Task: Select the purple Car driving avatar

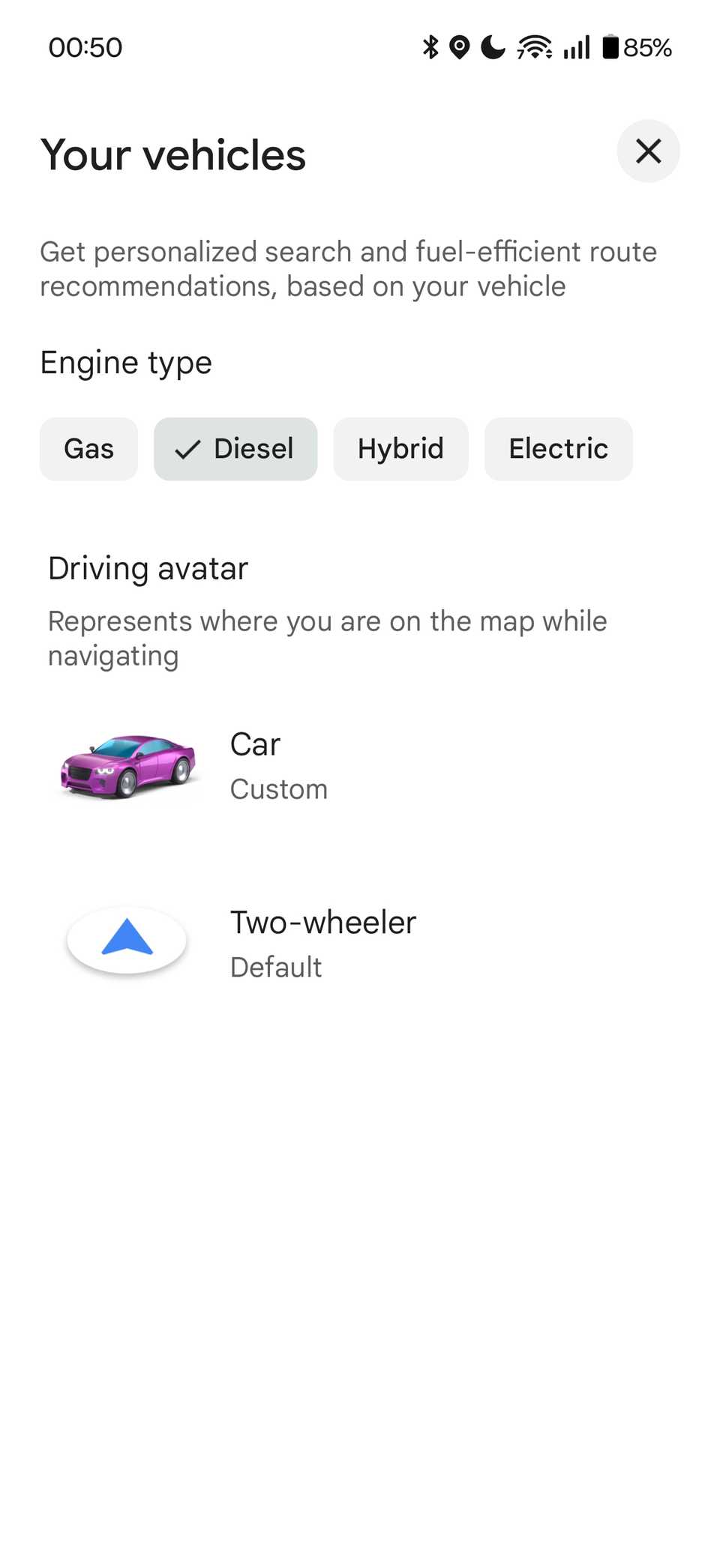Action: coord(126,766)
